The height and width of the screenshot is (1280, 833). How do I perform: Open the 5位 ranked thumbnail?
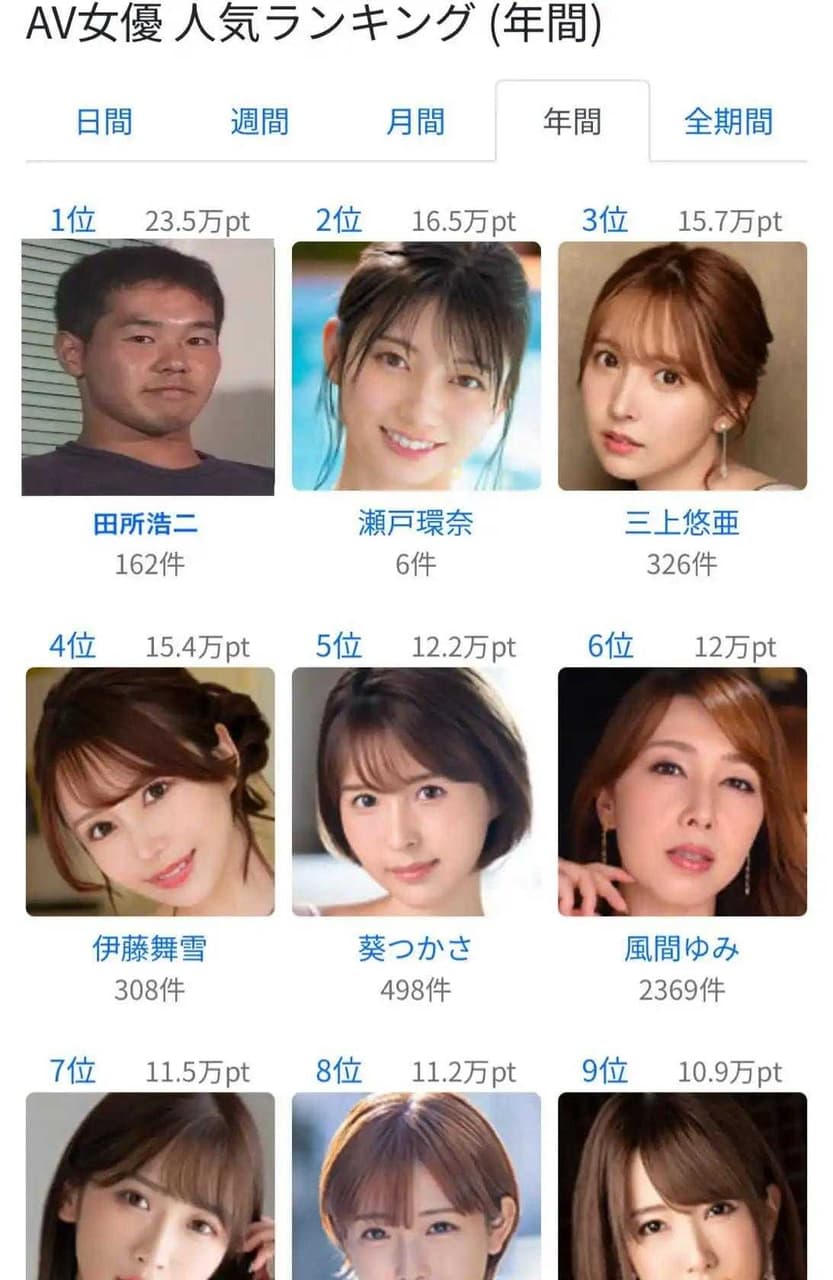tap(416, 791)
